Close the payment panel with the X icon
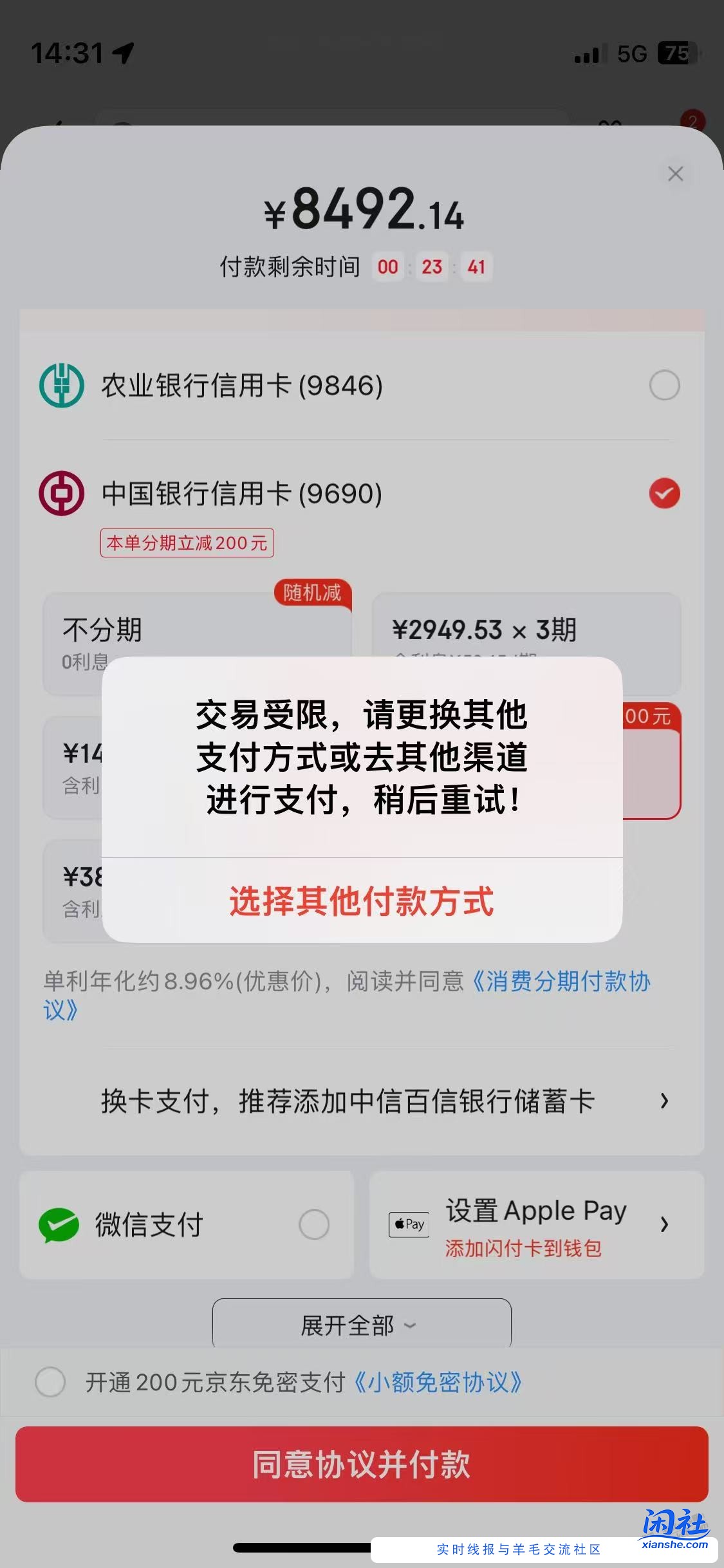The width and height of the screenshot is (724, 1568). pyautogui.click(x=675, y=174)
